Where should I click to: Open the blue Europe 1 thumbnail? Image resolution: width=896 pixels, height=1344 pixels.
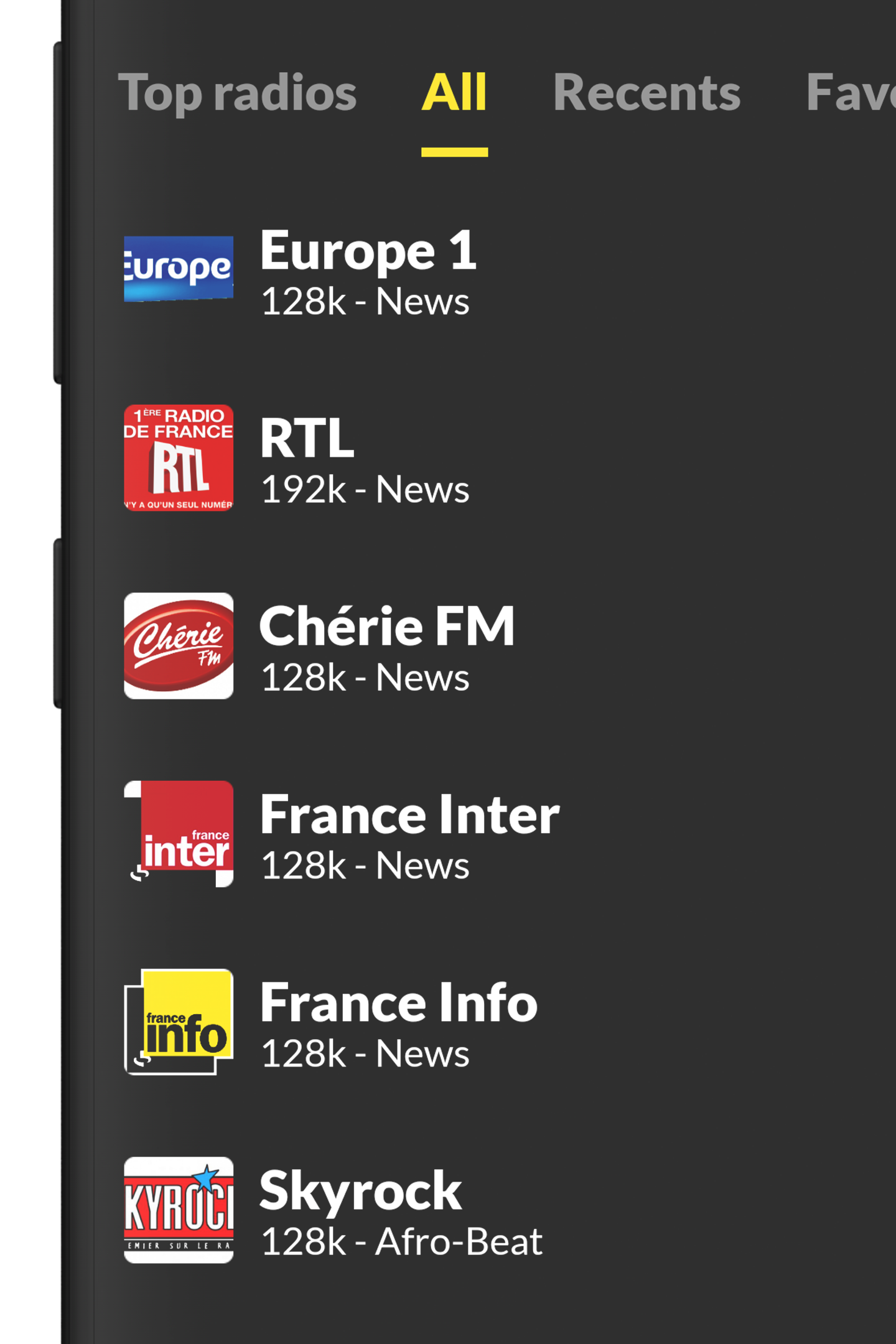pos(179,268)
